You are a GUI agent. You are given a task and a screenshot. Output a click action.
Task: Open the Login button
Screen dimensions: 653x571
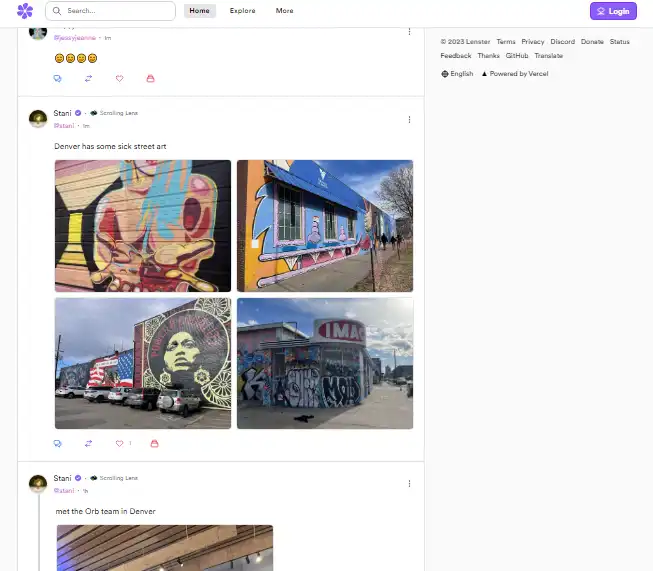pyautogui.click(x=613, y=11)
